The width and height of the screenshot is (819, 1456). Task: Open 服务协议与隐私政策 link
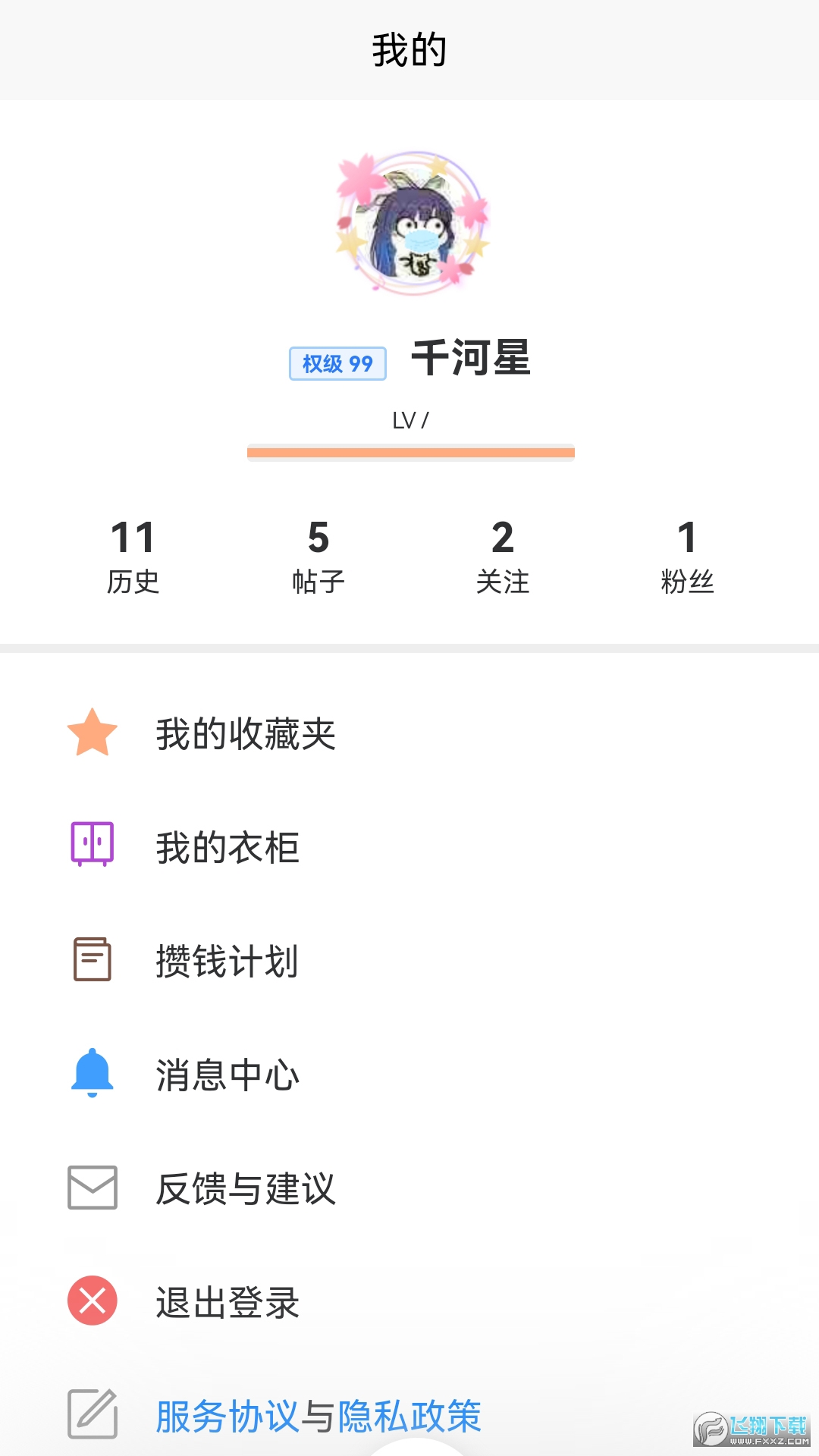pos(318,1415)
